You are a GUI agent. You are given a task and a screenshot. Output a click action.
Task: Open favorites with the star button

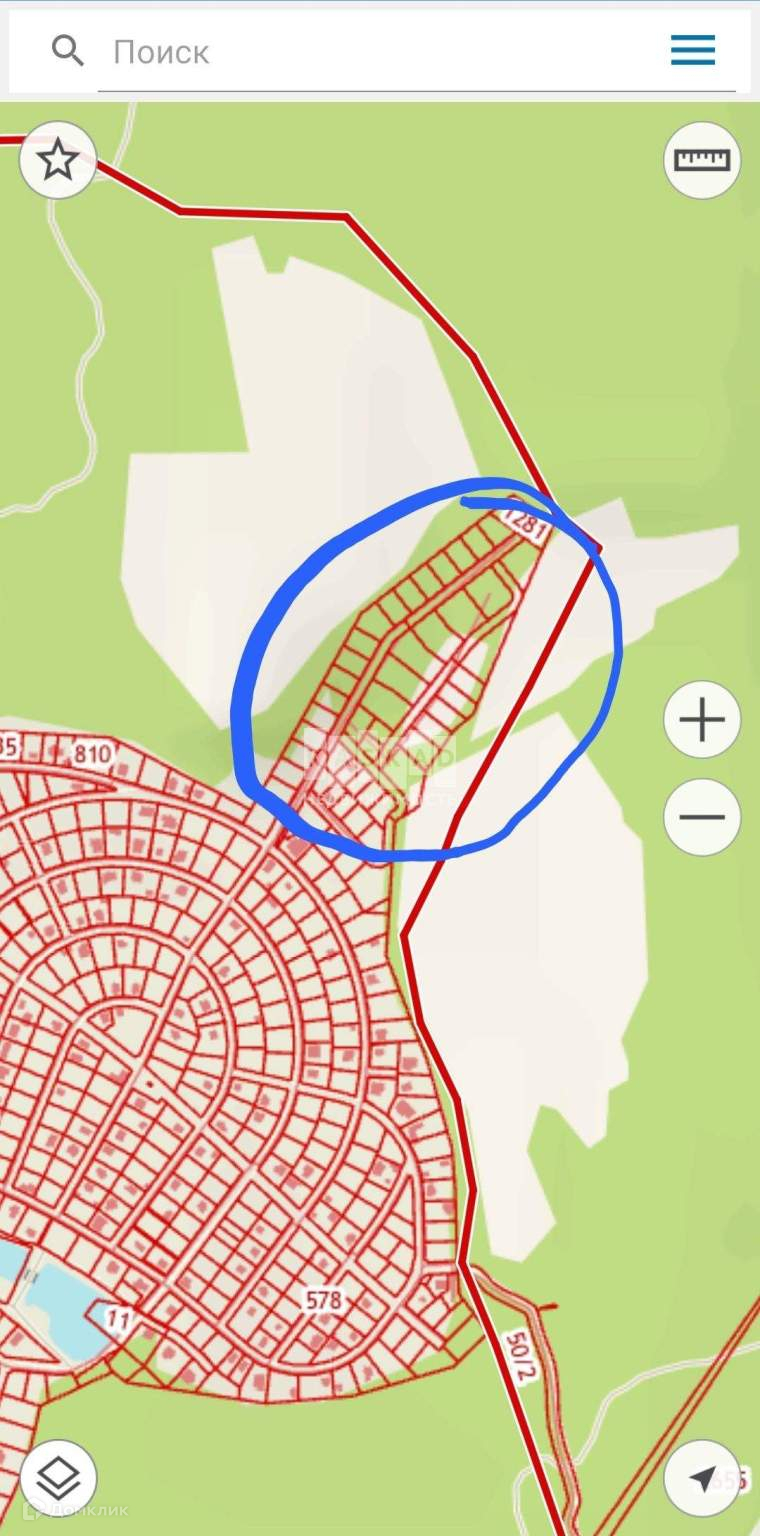click(x=58, y=160)
